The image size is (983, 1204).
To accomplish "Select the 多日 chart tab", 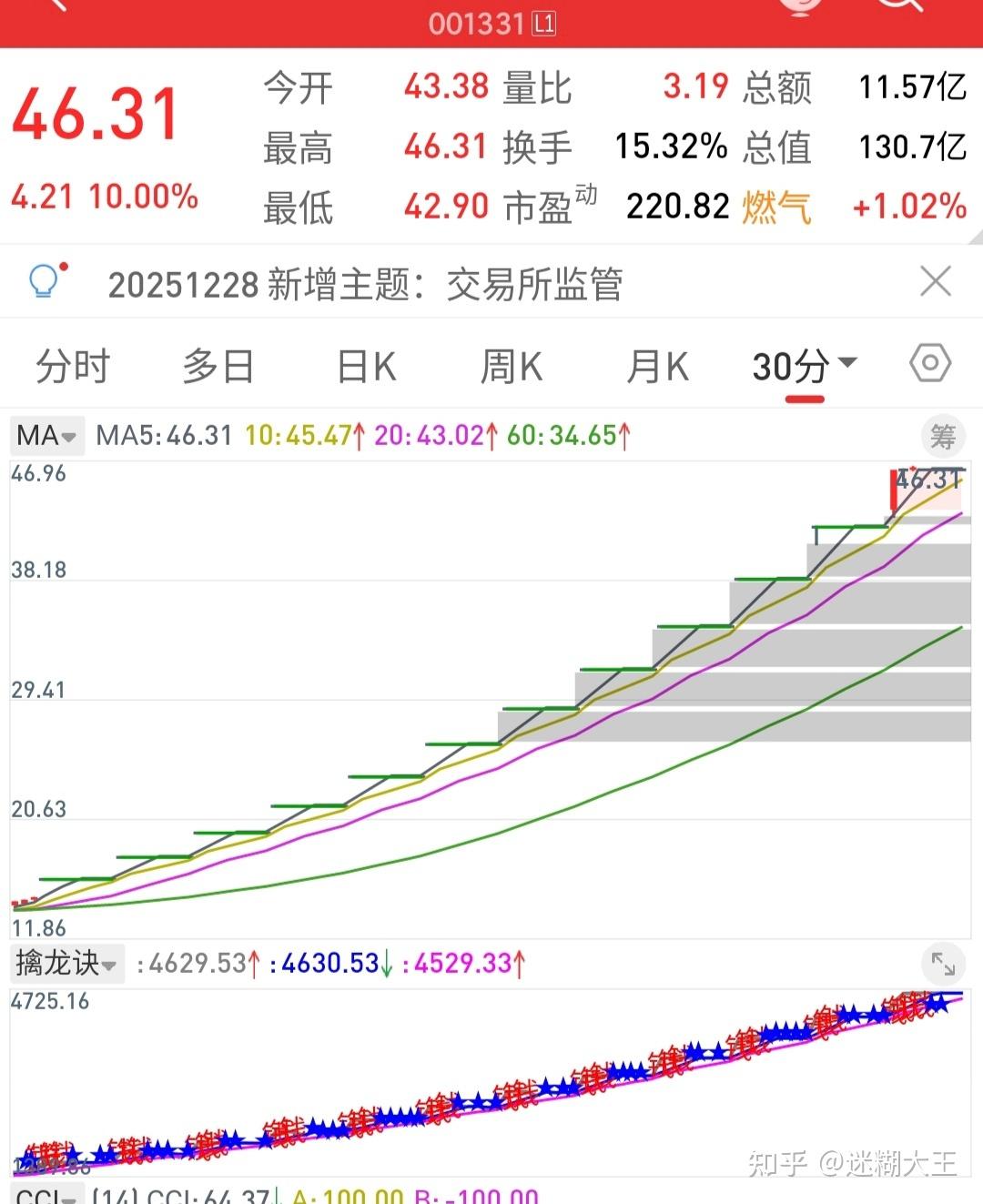I will pos(218,366).
